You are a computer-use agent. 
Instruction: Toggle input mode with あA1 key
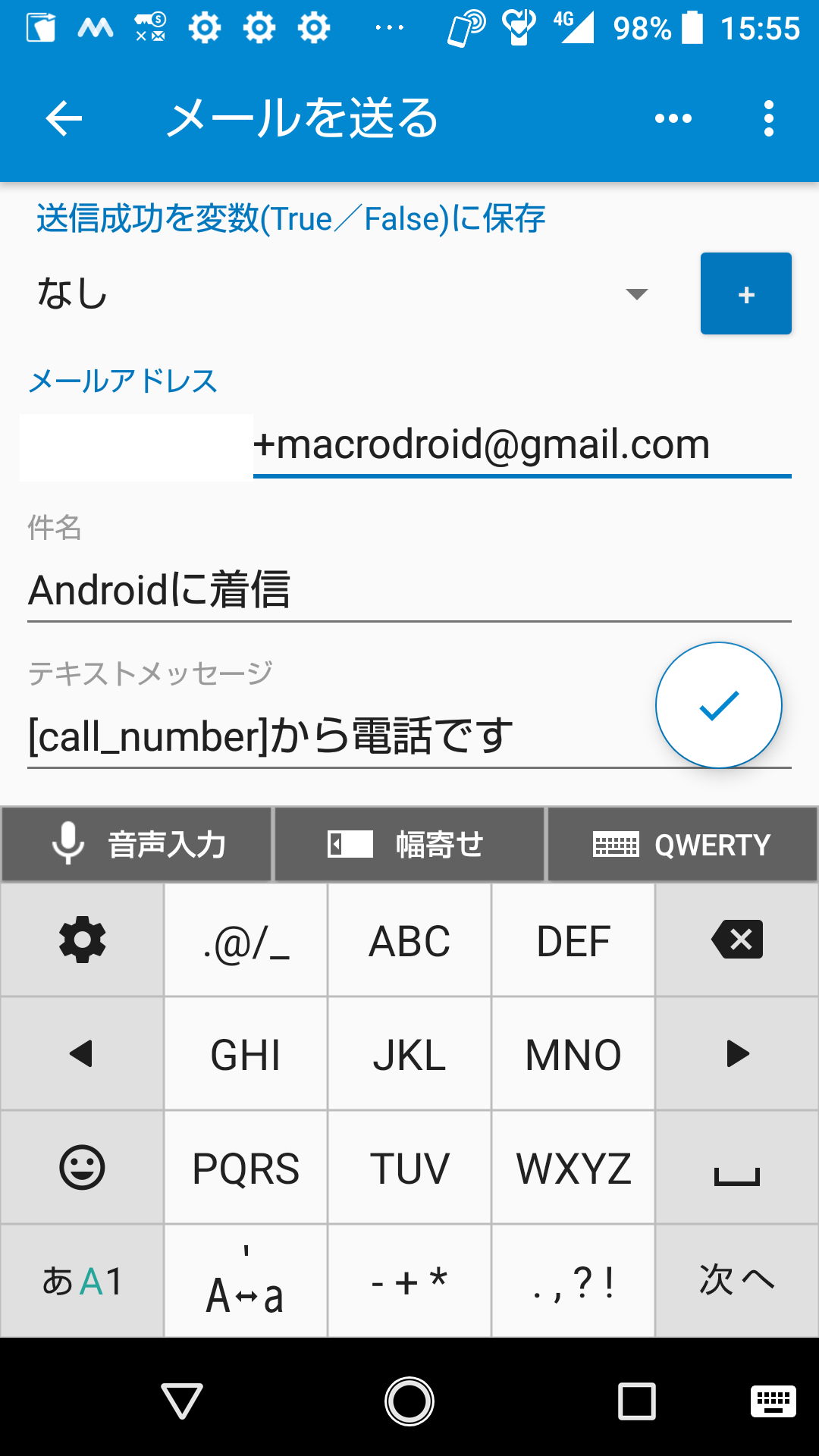82,1281
